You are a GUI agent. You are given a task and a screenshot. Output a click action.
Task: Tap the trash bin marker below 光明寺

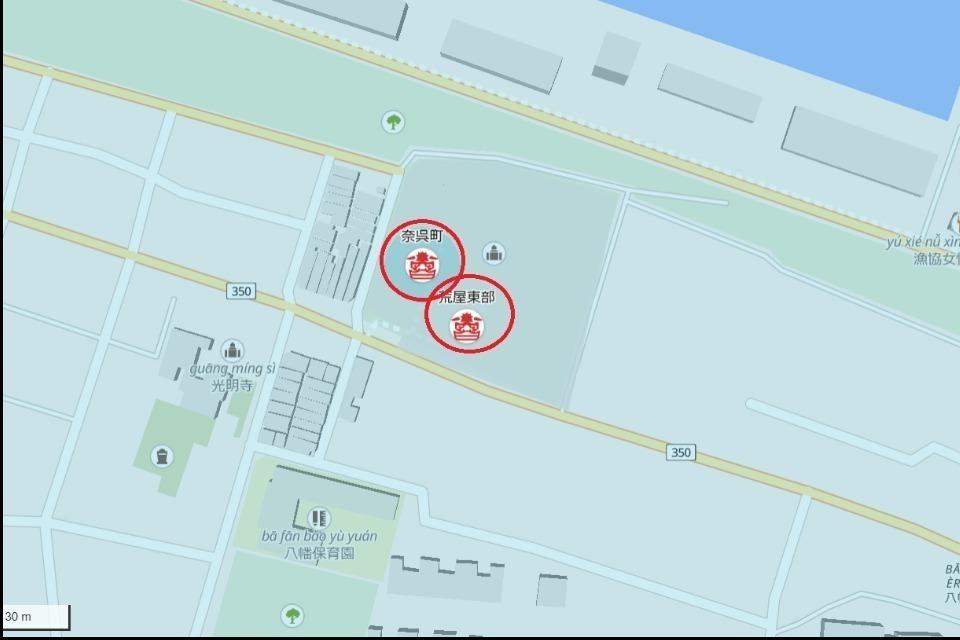pos(162,457)
